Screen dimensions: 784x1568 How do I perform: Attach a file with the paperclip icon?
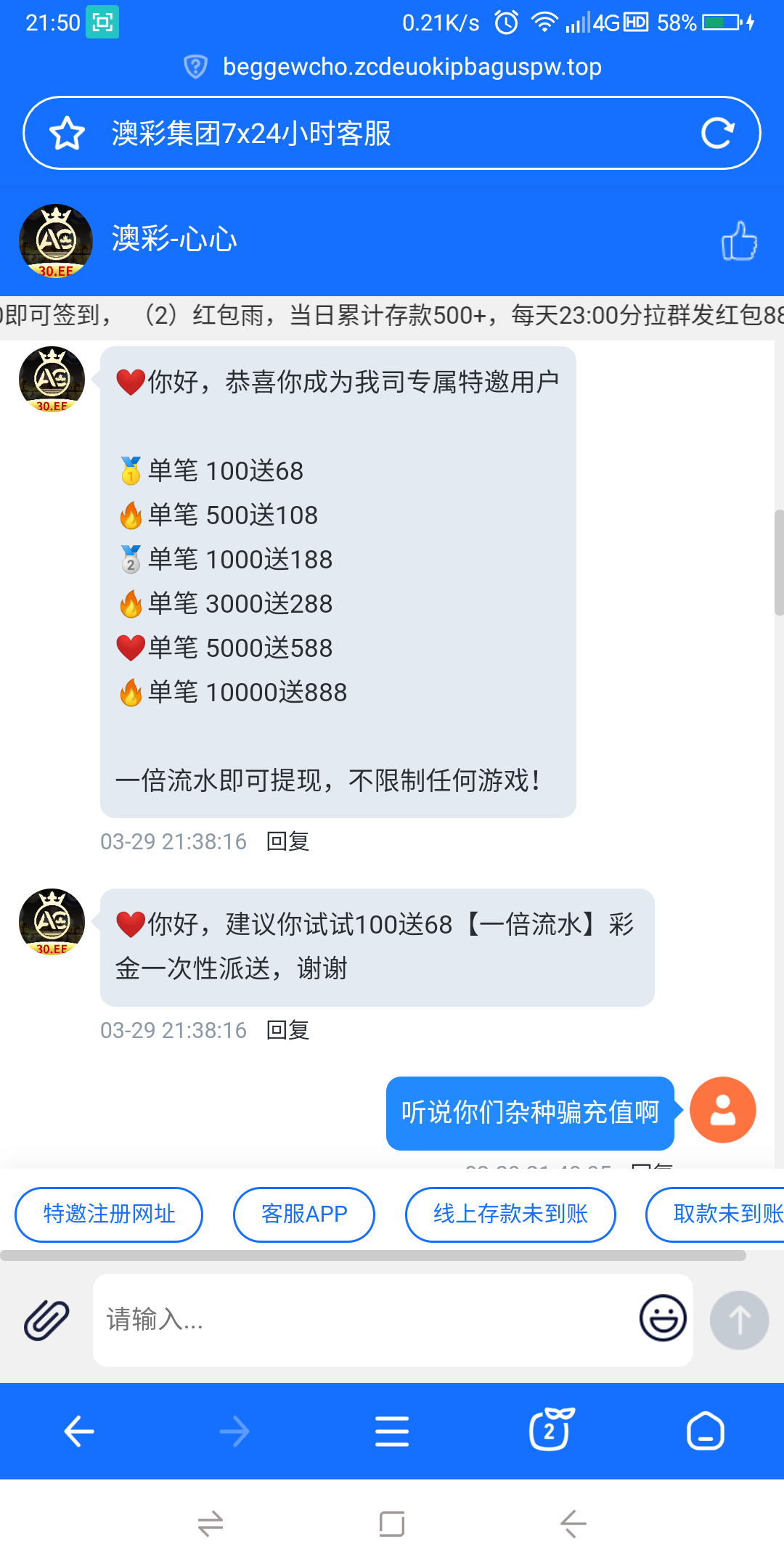tap(46, 1320)
